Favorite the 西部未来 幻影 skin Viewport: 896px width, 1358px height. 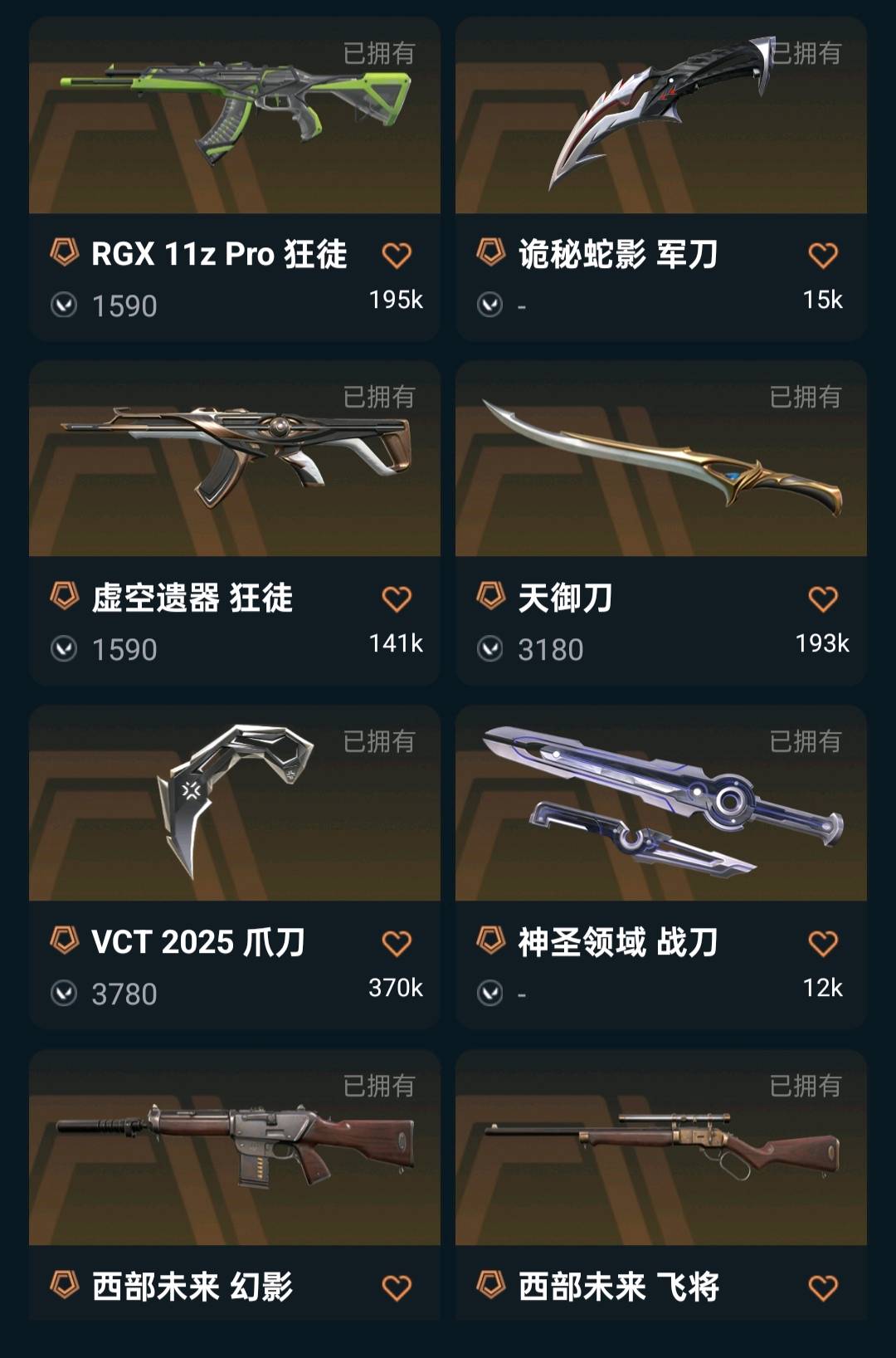coord(397,1287)
